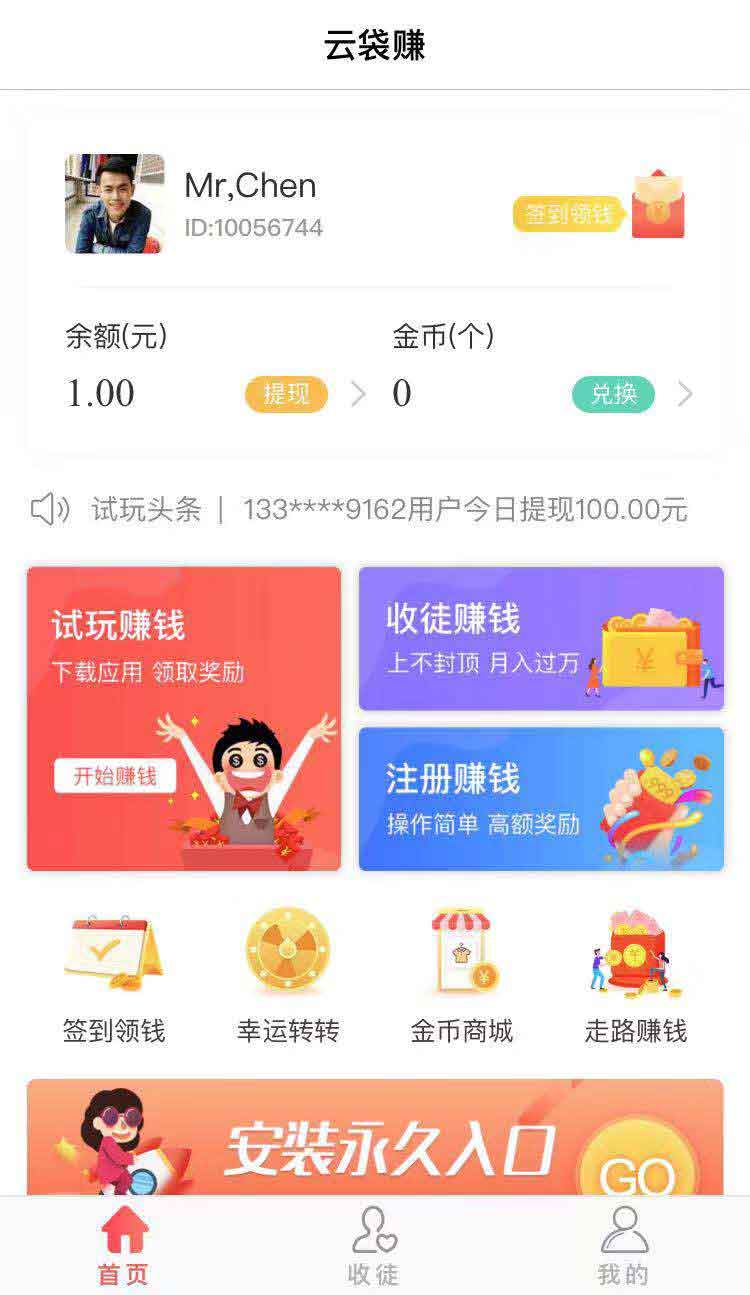
Task: Tap the 开始赚钱 button
Action: pos(115,776)
